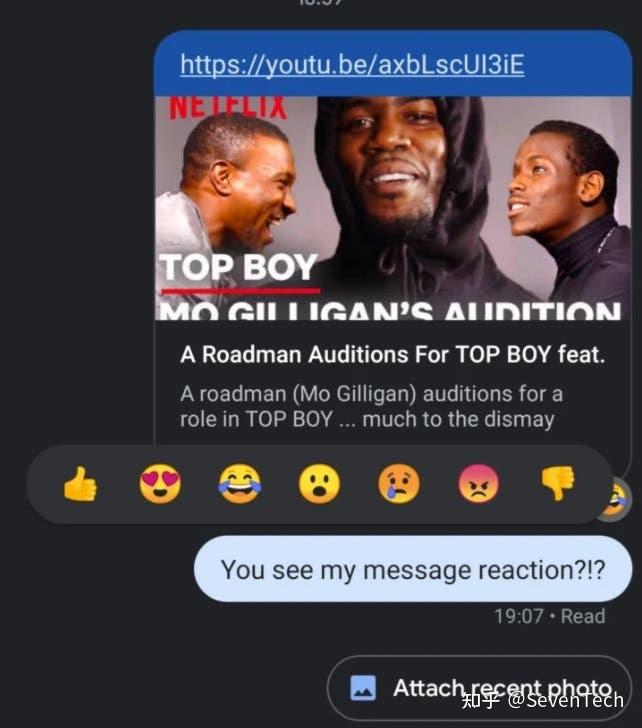Open the youtu.be link in the message

[351, 66]
